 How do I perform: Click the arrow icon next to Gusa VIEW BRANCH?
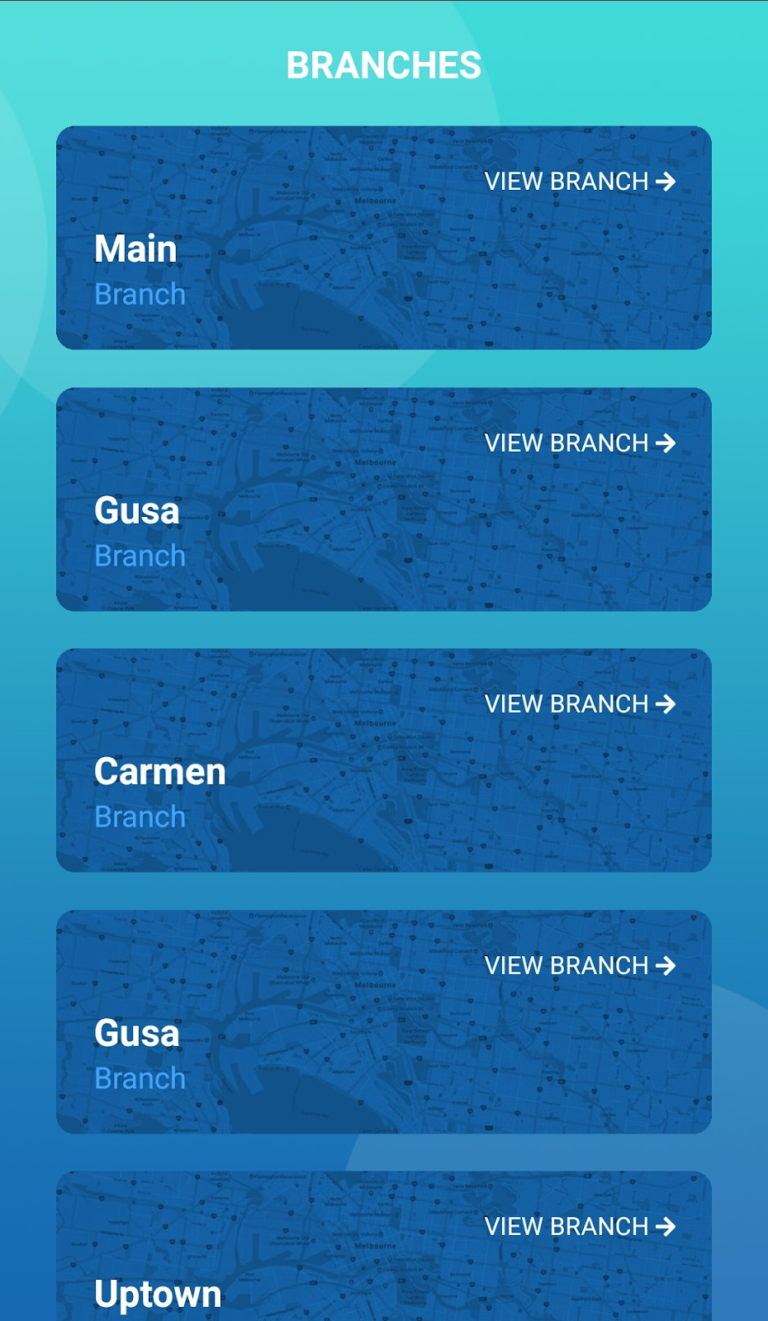click(666, 443)
